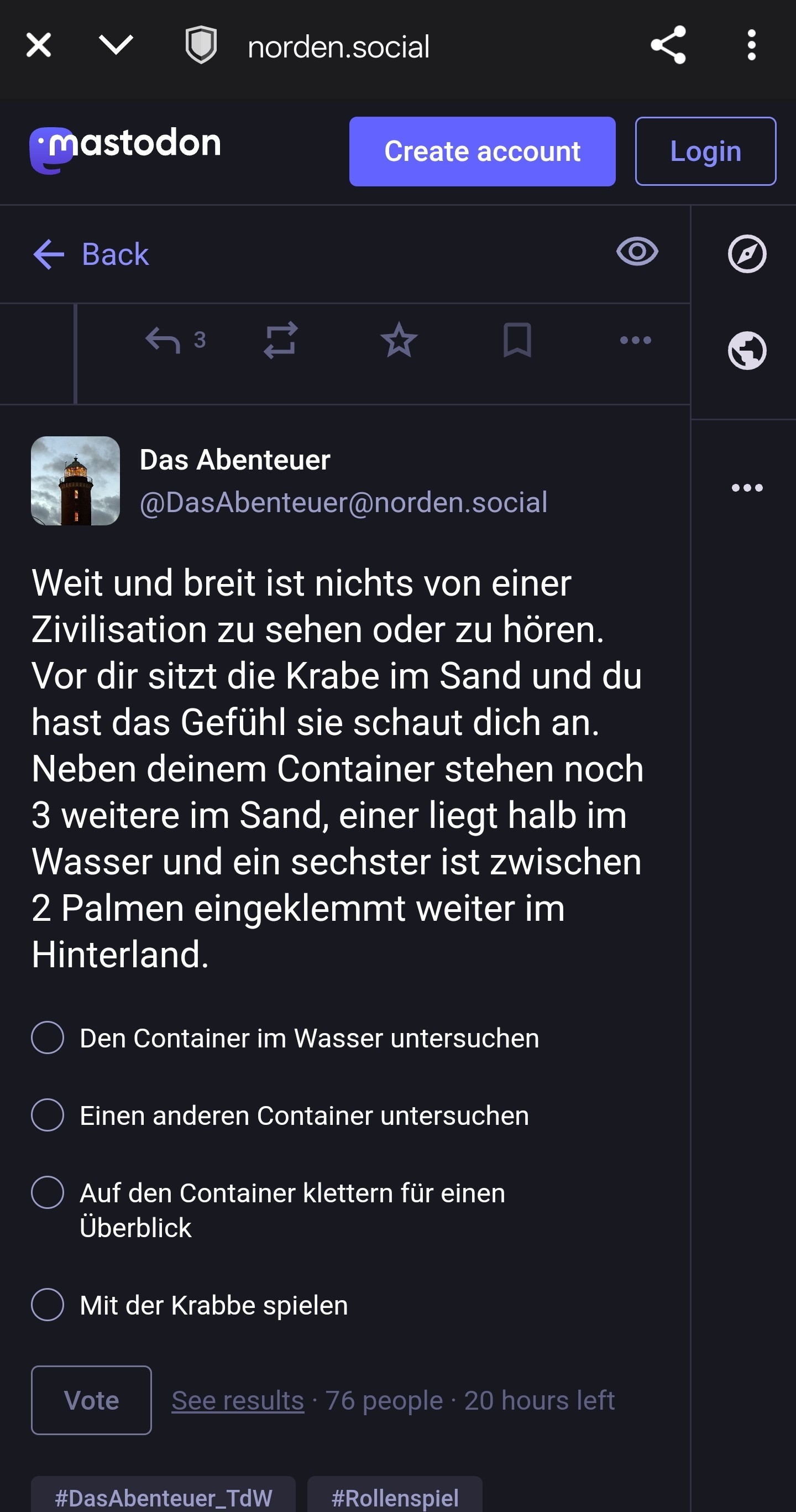796x1512 pixels.
Task: Expand the browser dropdown chevron
Action: tap(116, 45)
